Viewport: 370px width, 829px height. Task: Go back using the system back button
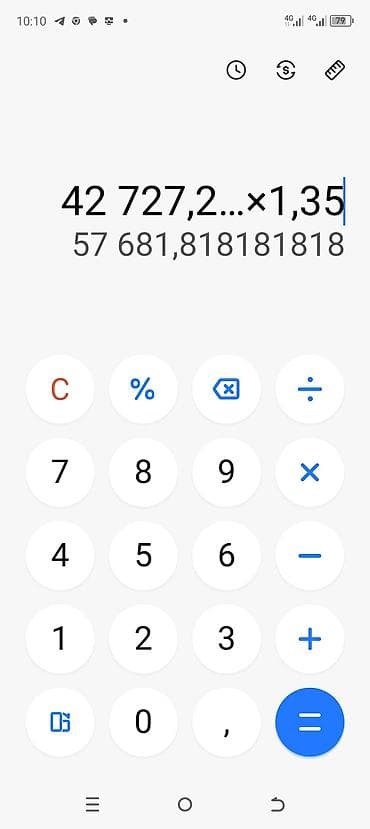tap(277, 805)
